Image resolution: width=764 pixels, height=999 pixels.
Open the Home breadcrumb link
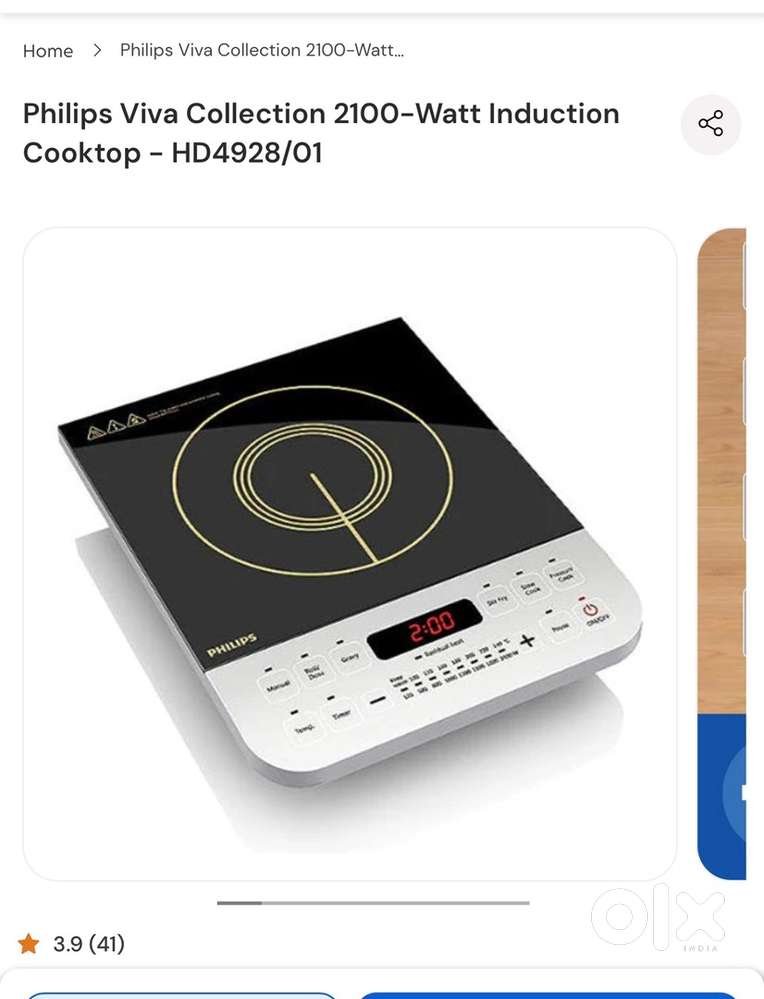pos(47,50)
